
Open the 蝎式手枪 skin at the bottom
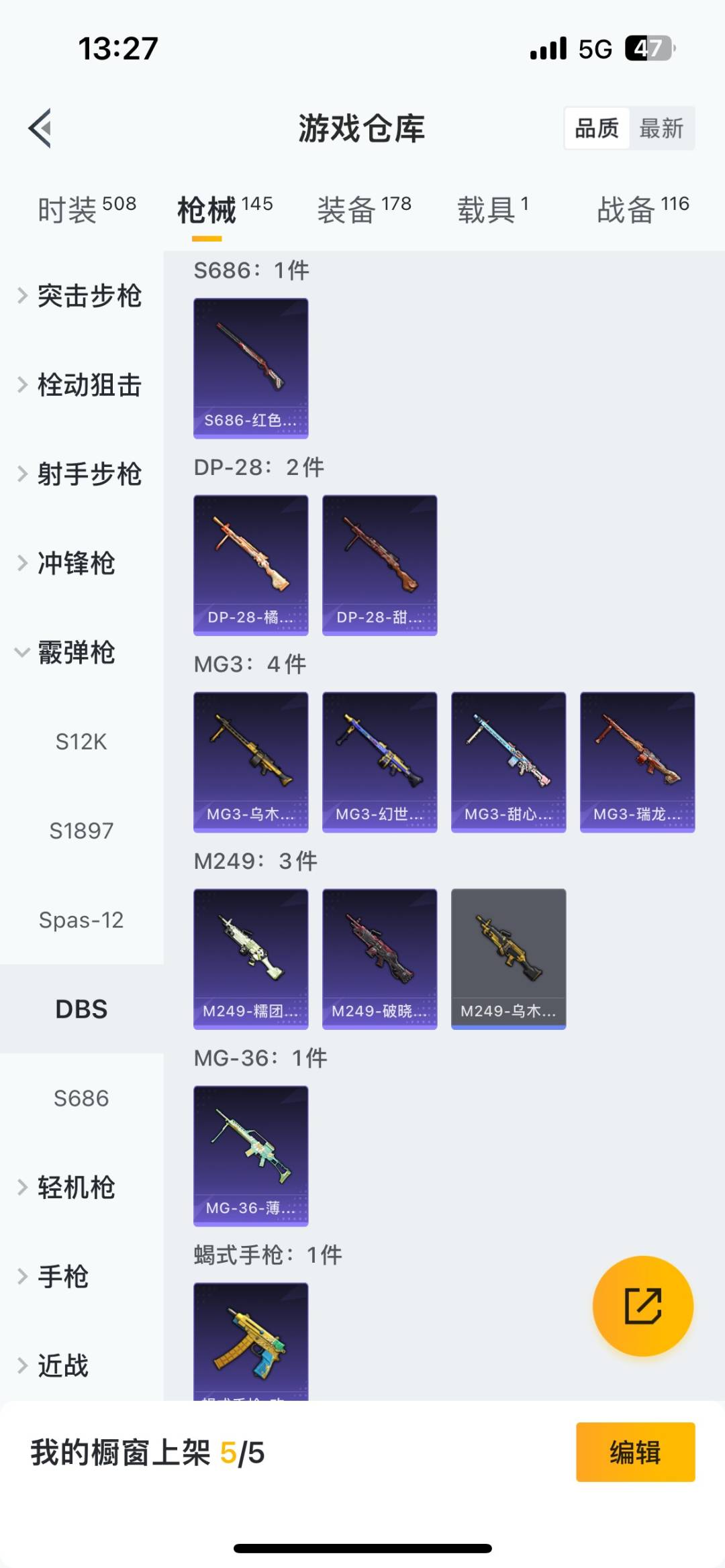coord(250,1342)
